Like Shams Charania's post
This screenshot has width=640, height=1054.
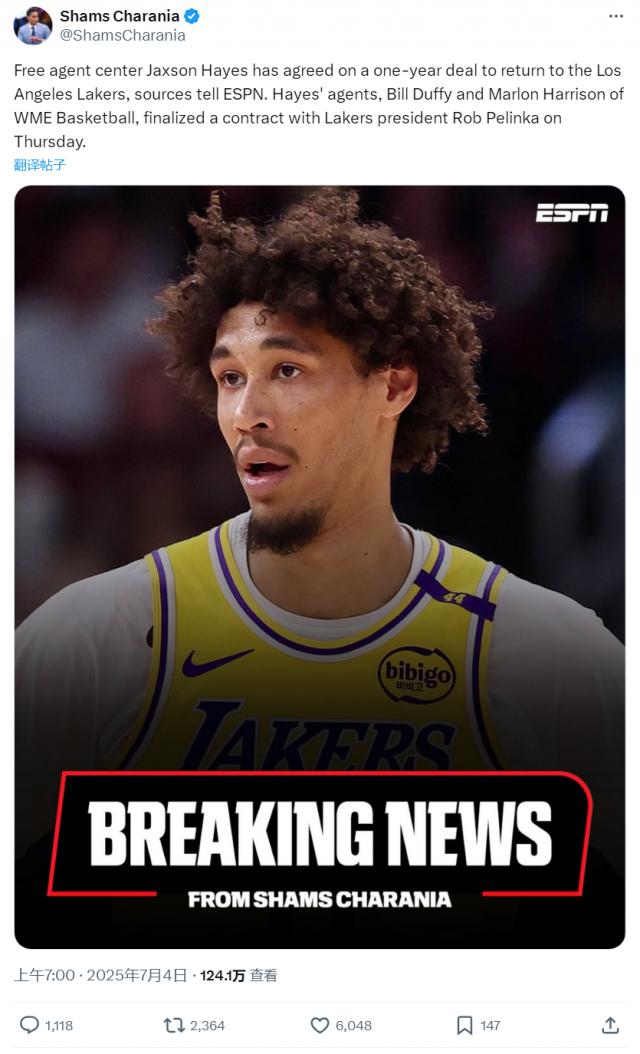[320, 1025]
